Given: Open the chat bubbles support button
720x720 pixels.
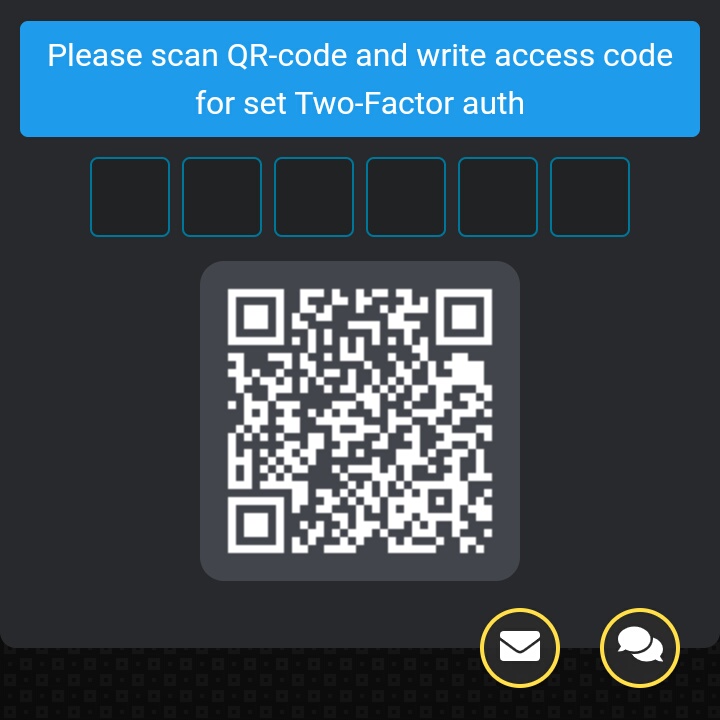Looking at the screenshot, I should point(640,647).
